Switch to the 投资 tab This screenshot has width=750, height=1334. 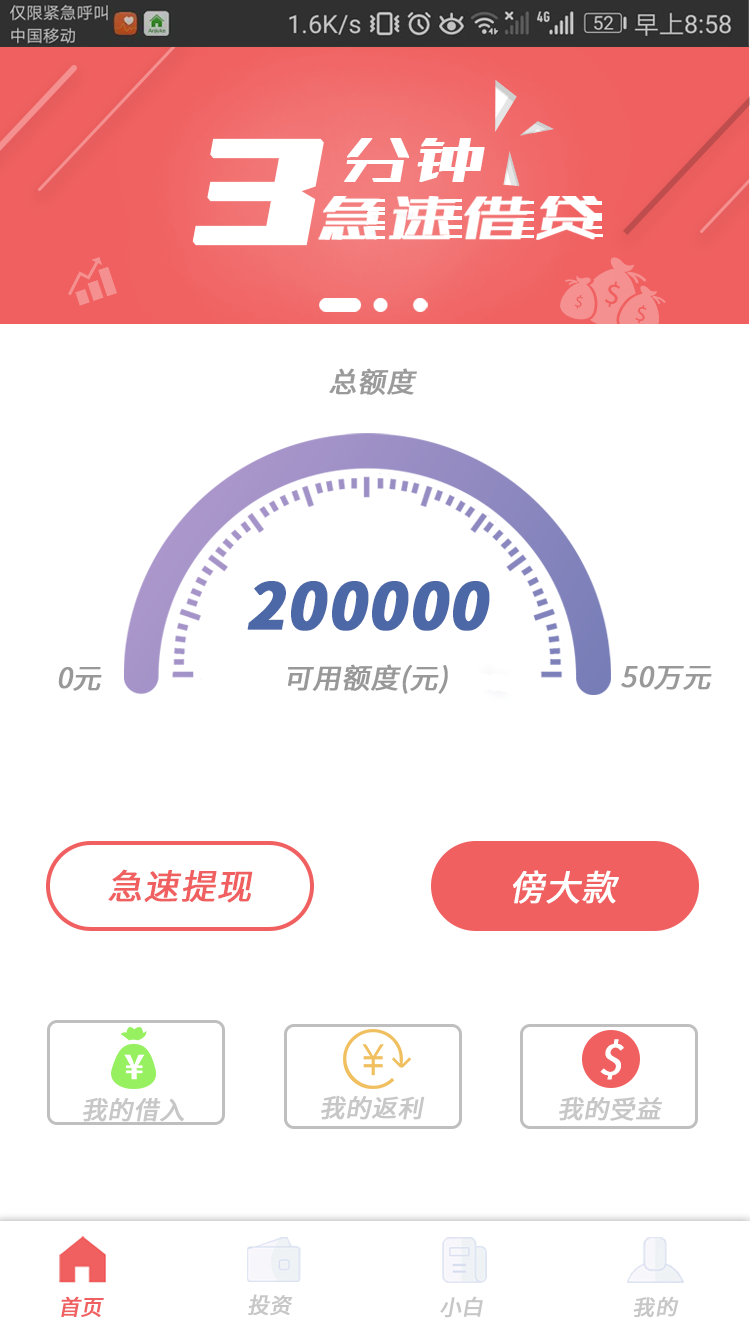pyautogui.click(x=271, y=1277)
